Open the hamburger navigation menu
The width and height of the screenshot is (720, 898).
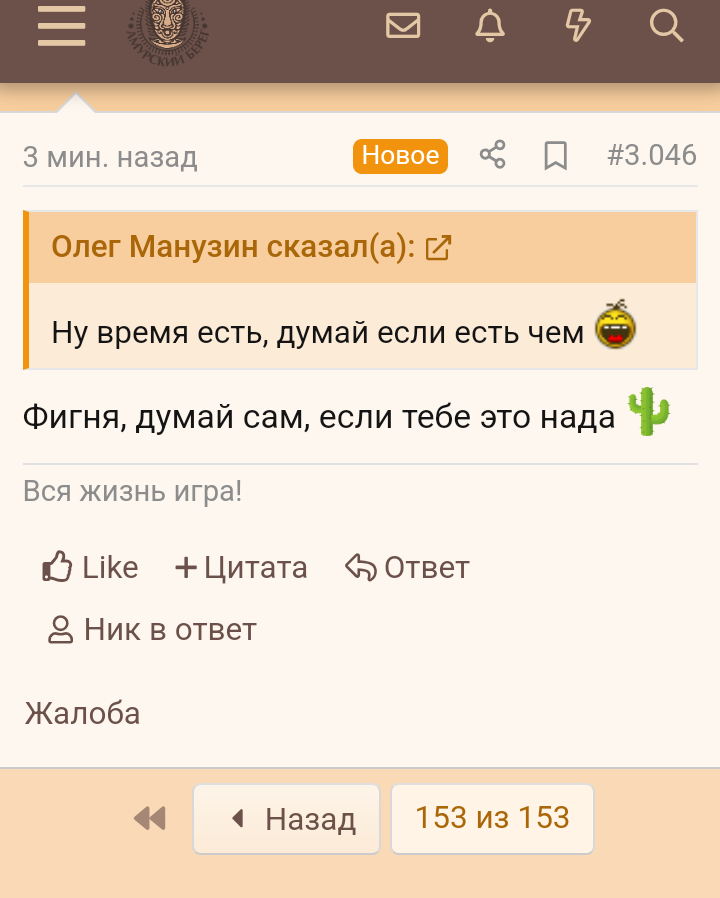[61, 26]
